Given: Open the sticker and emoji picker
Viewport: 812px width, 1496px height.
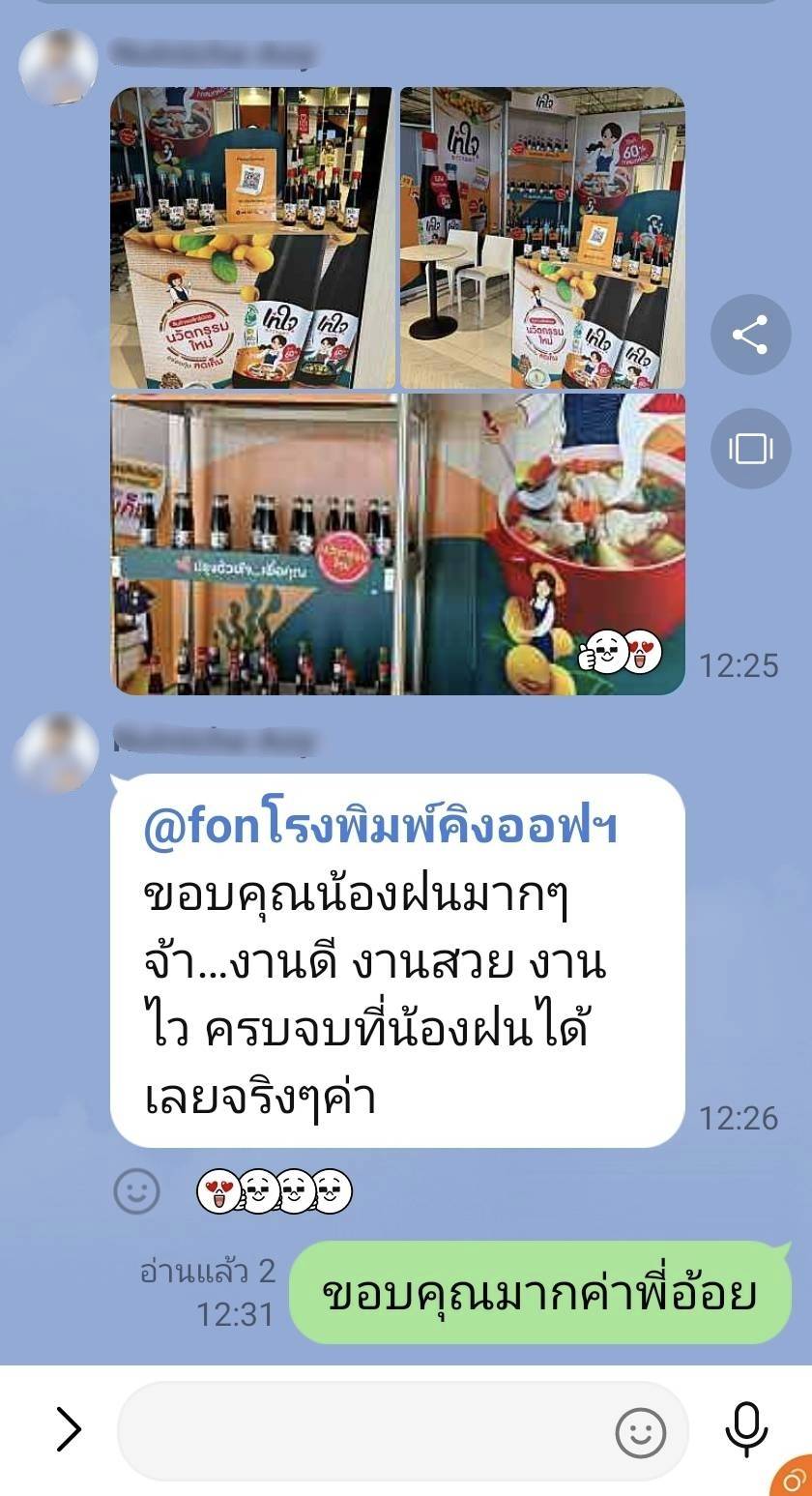Looking at the screenshot, I should (x=640, y=1431).
